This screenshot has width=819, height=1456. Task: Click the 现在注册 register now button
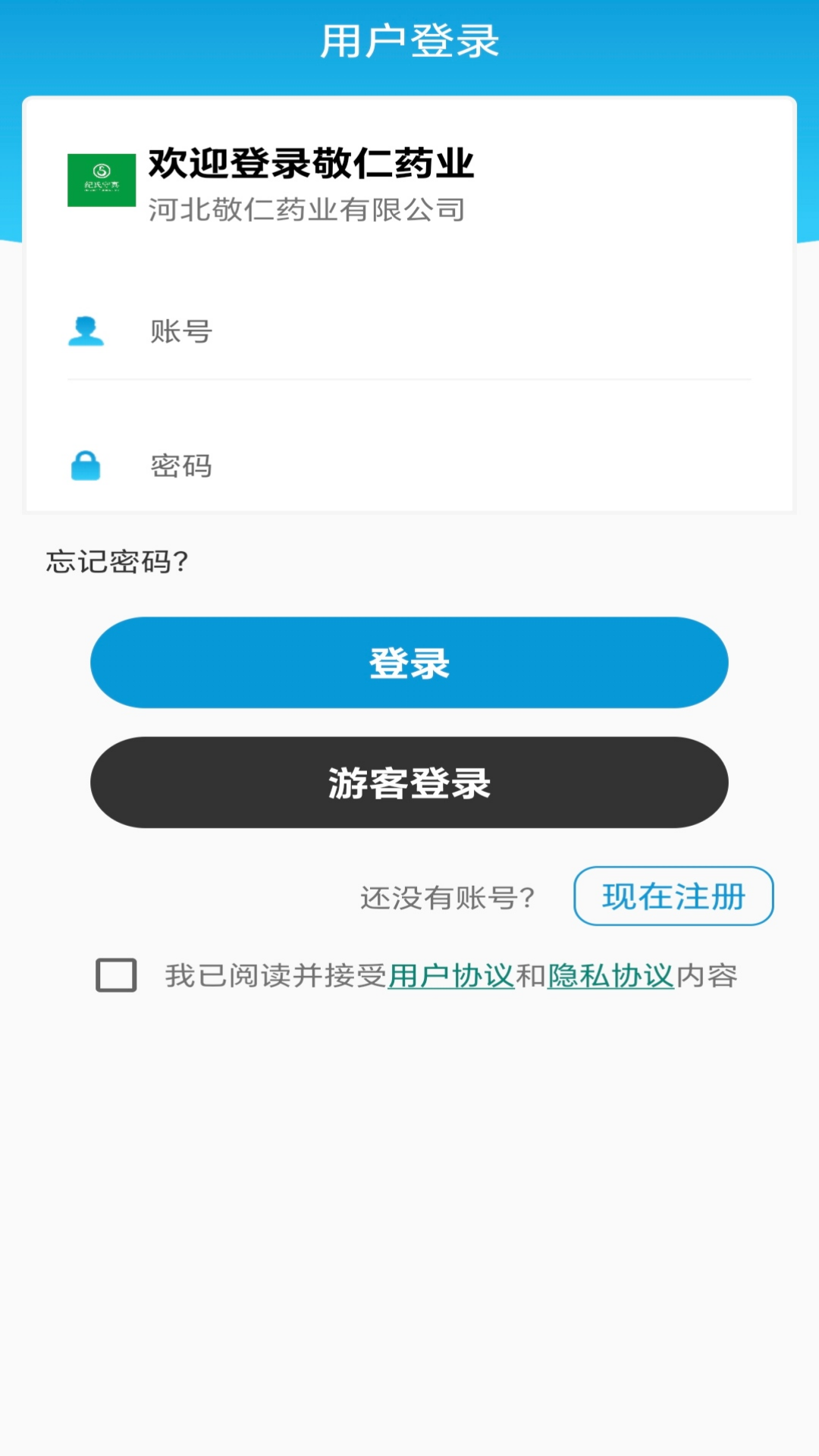(672, 896)
